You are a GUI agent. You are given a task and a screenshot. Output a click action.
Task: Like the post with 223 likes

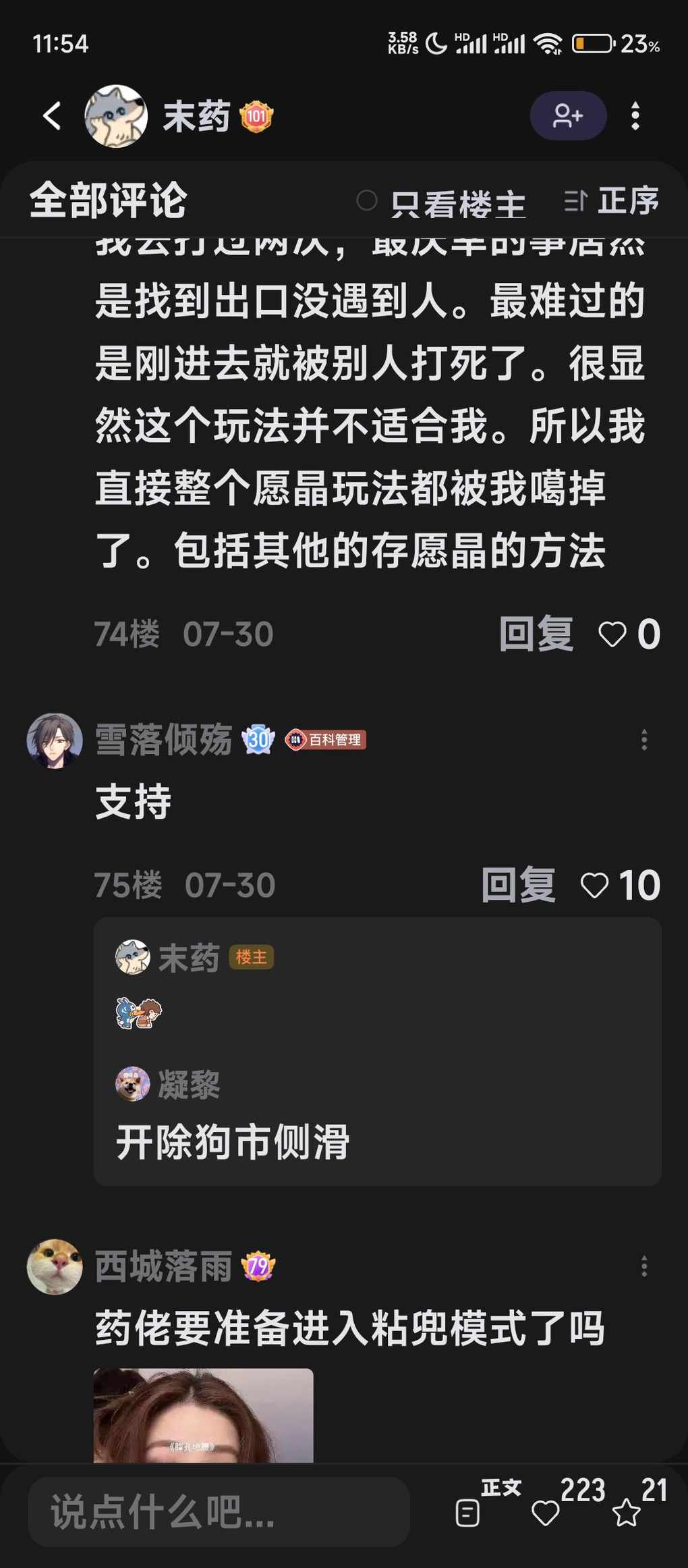(546, 1512)
